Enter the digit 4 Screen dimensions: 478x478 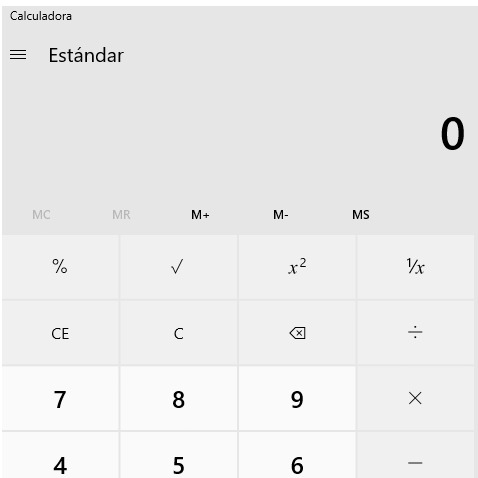click(60, 455)
